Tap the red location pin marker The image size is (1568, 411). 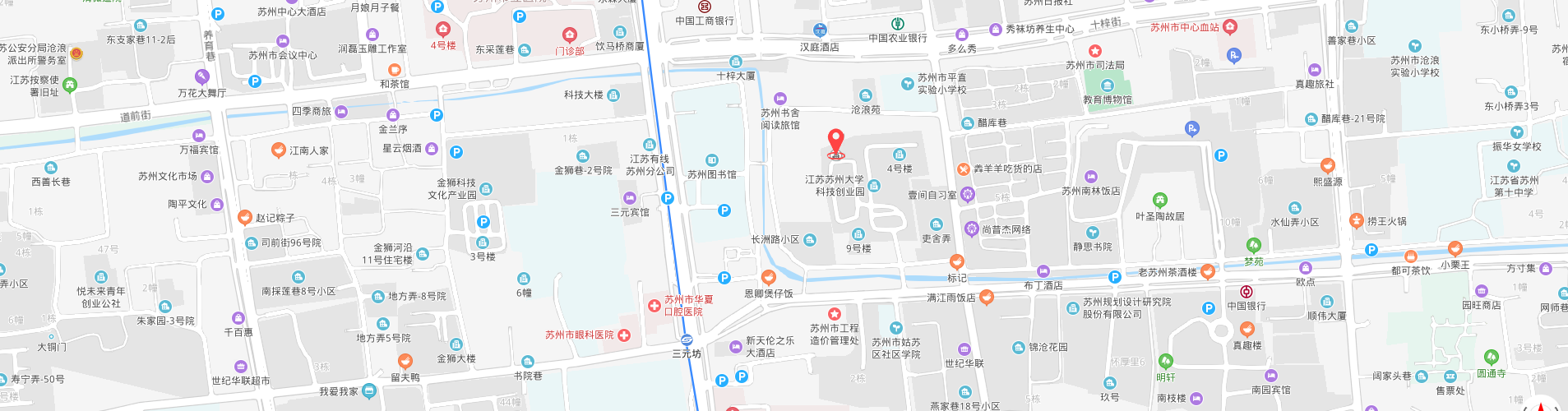click(x=835, y=141)
